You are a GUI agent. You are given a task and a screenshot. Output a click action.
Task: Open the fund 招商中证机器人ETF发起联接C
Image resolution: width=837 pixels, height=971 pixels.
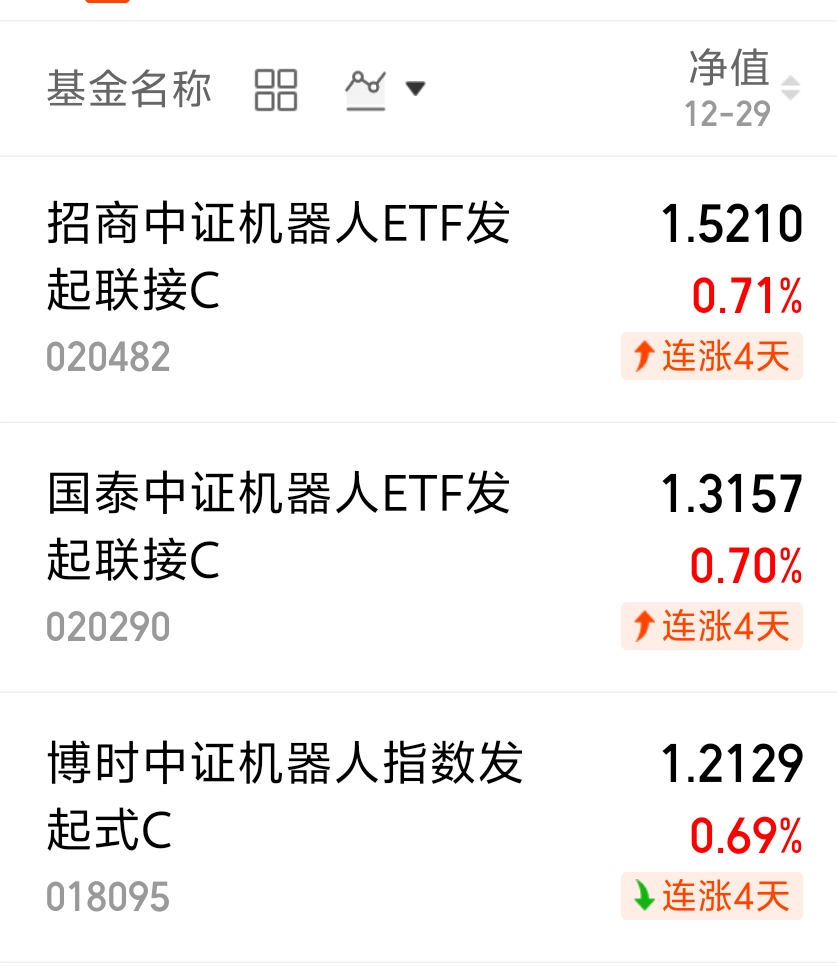418,289
